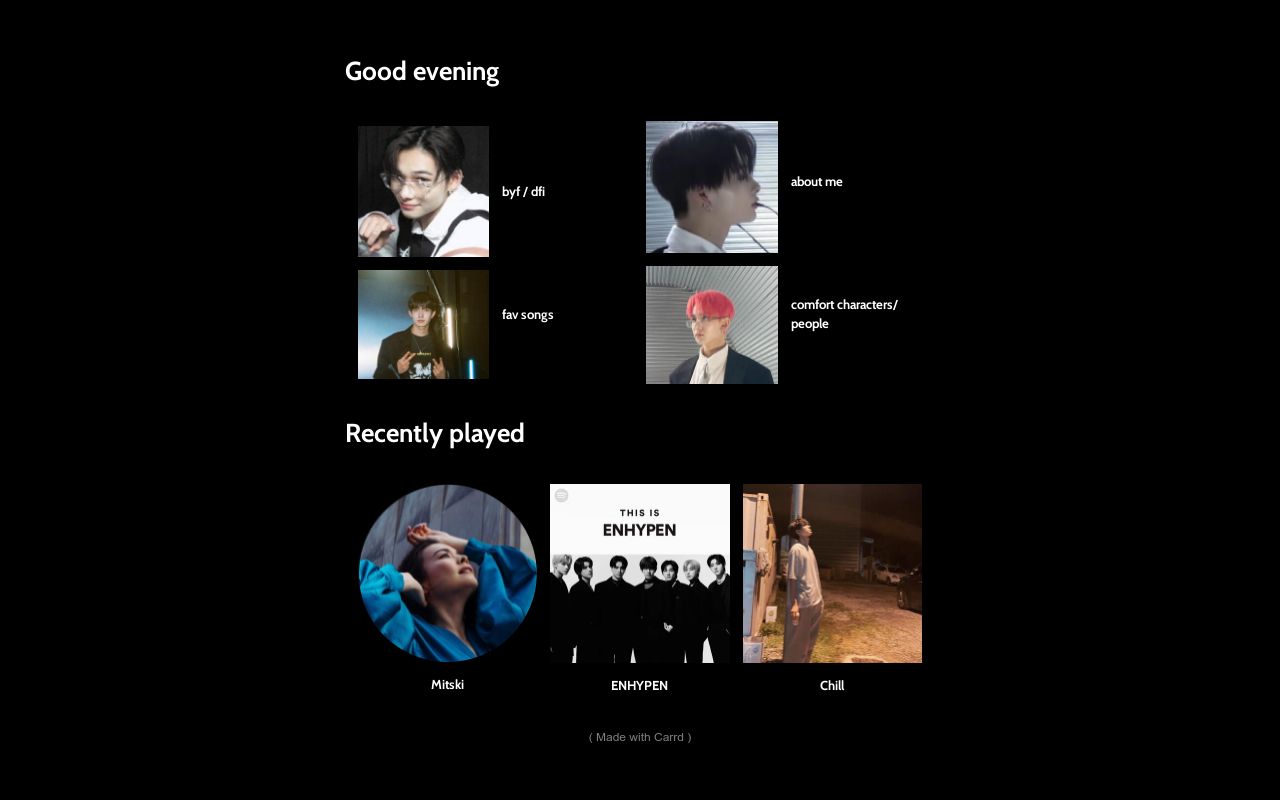Select the Mitski recently played item
Image resolution: width=1280 pixels, height=800 pixels.
tap(447, 573)
